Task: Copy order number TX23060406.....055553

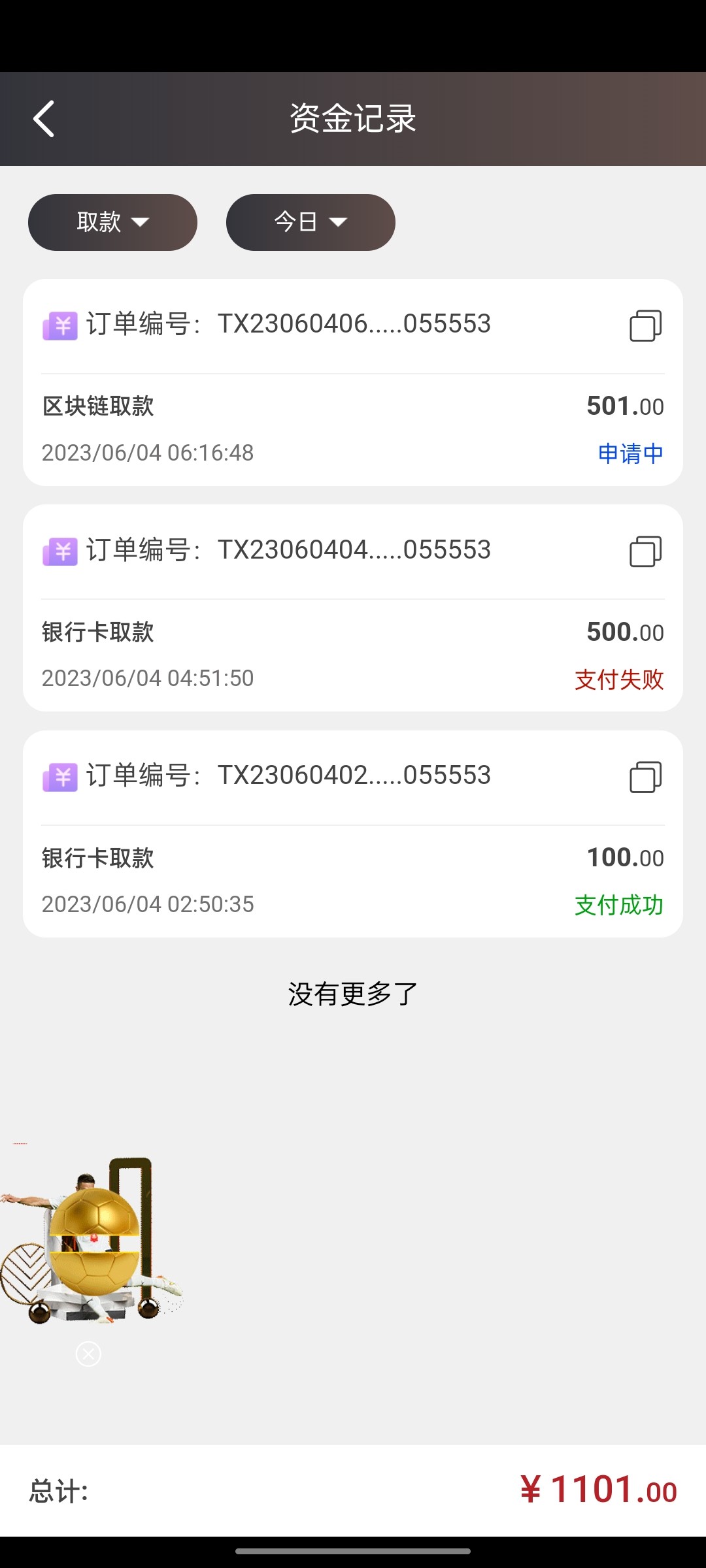Action: (x=645, y=325)
